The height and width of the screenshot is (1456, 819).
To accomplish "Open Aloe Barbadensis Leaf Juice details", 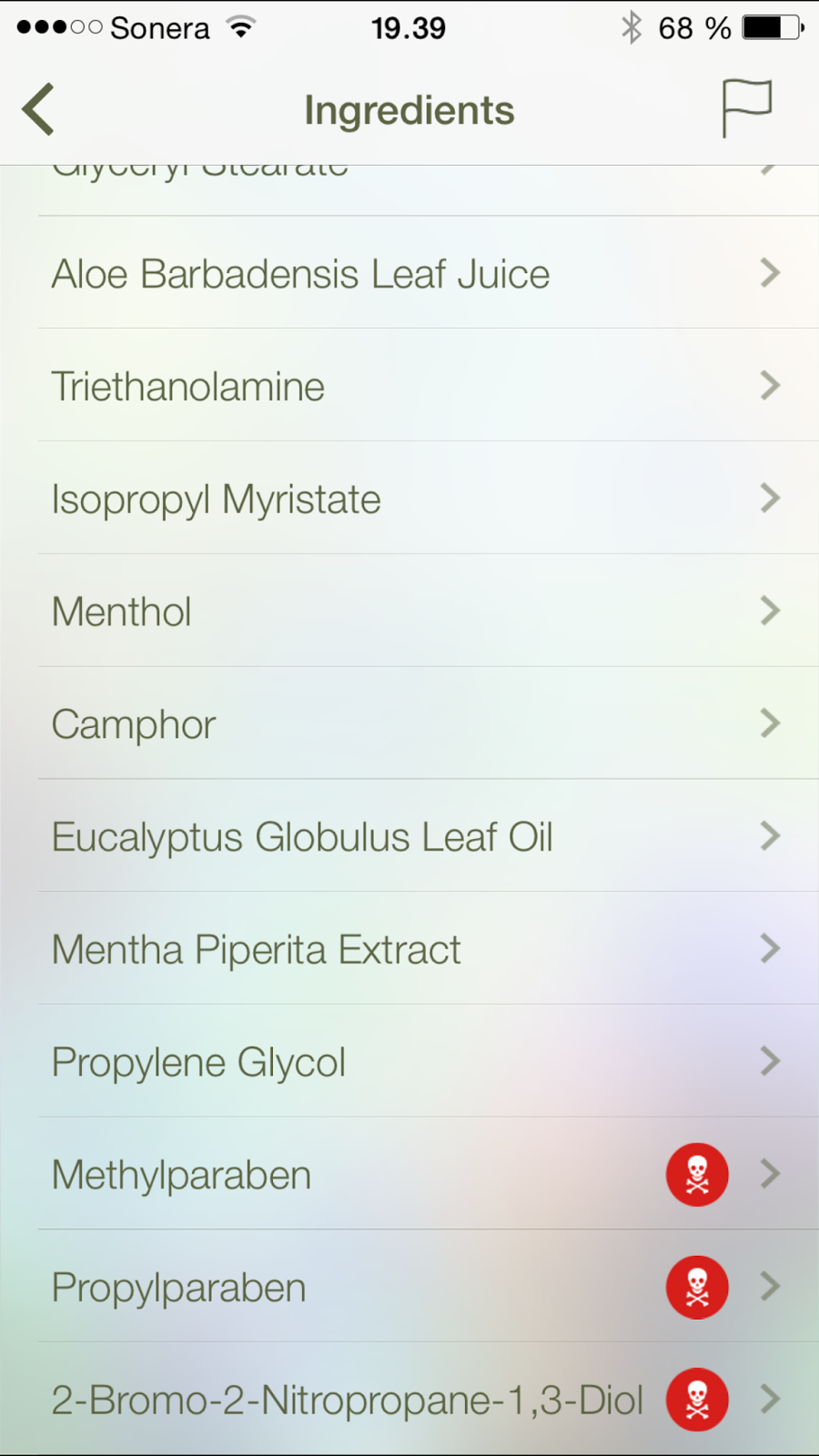I will [x=409, y=273].
